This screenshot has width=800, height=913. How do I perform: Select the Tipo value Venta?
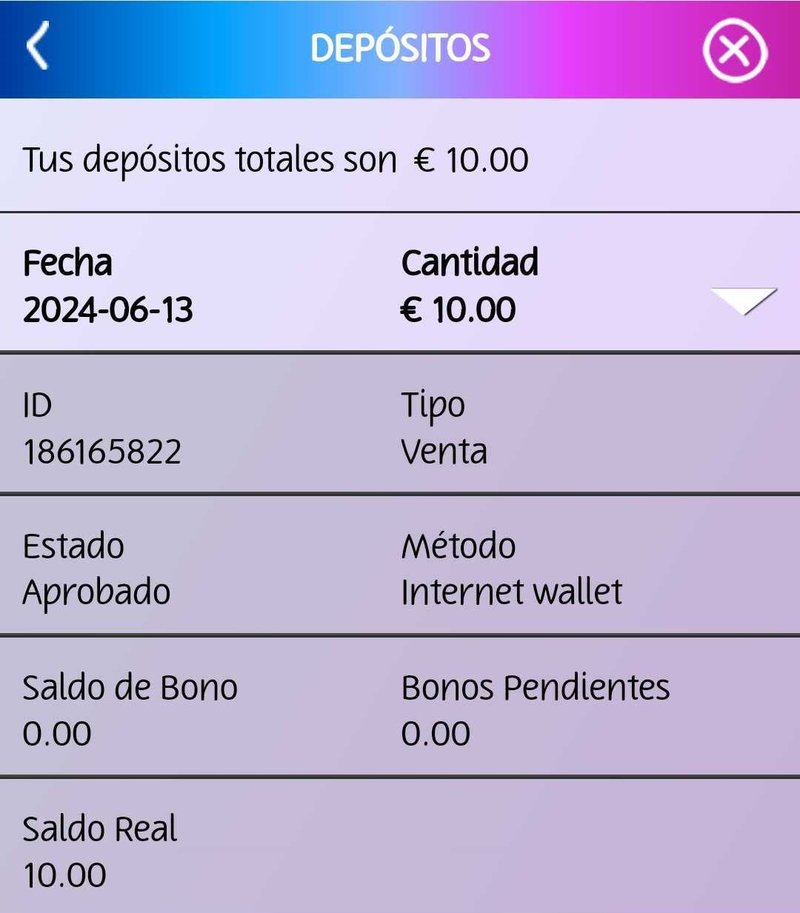(443, 450)
